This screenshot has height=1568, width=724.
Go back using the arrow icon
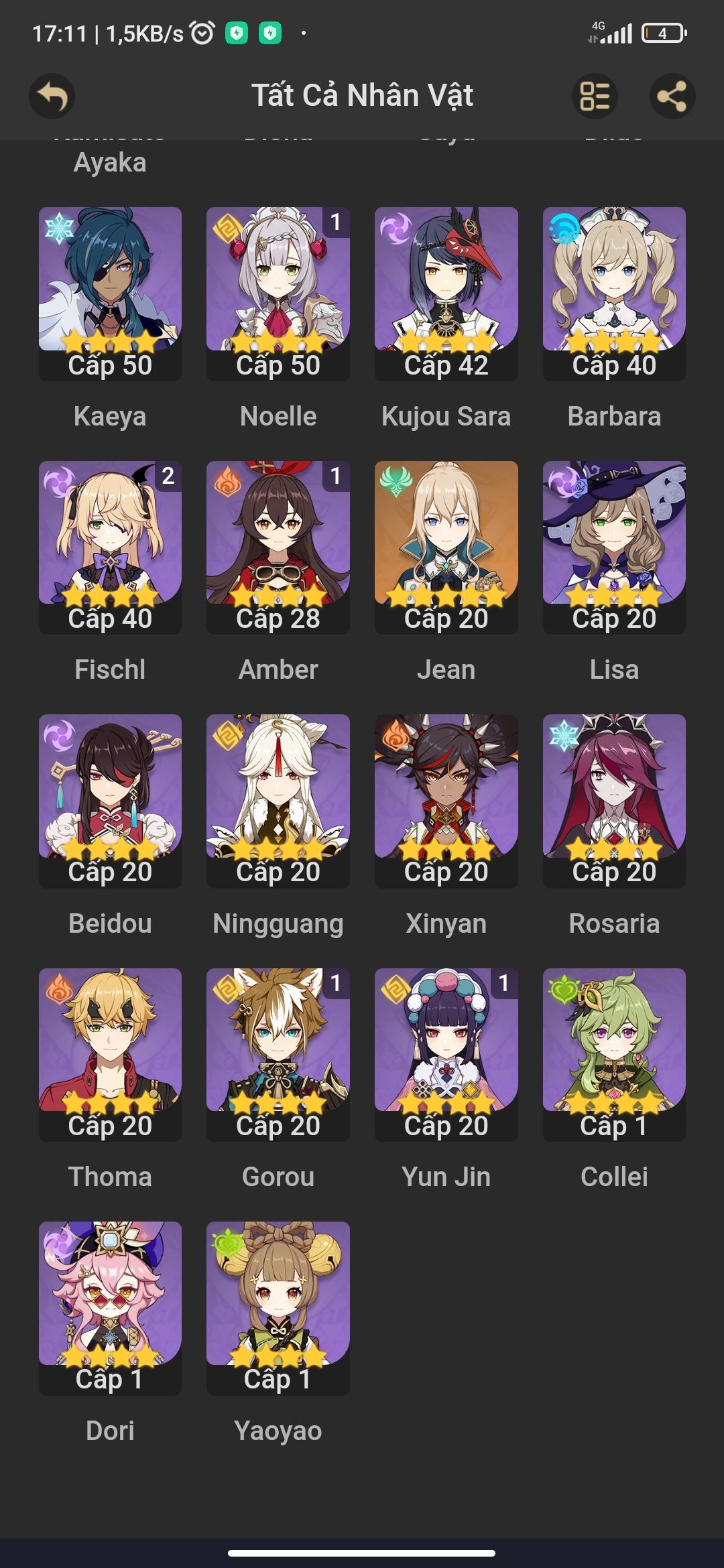[52, 96]
